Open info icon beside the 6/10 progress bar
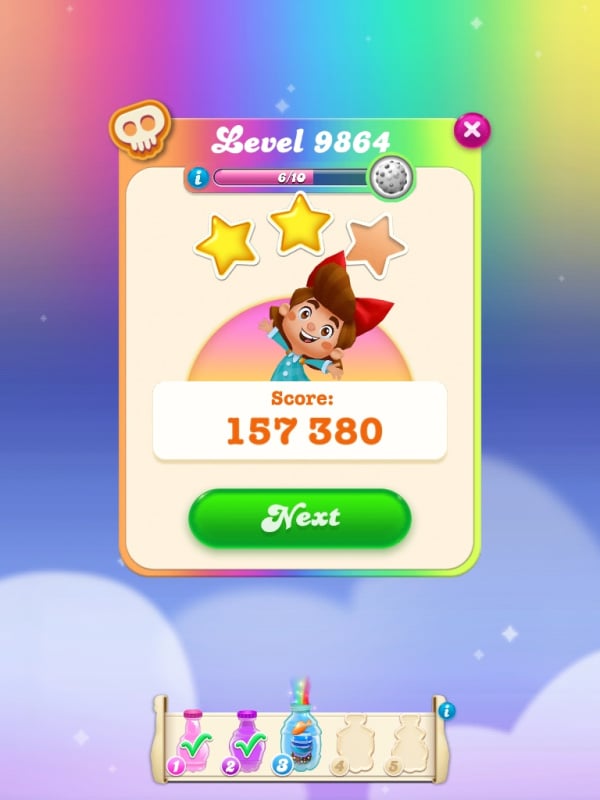600x800 pixels. 198,178
